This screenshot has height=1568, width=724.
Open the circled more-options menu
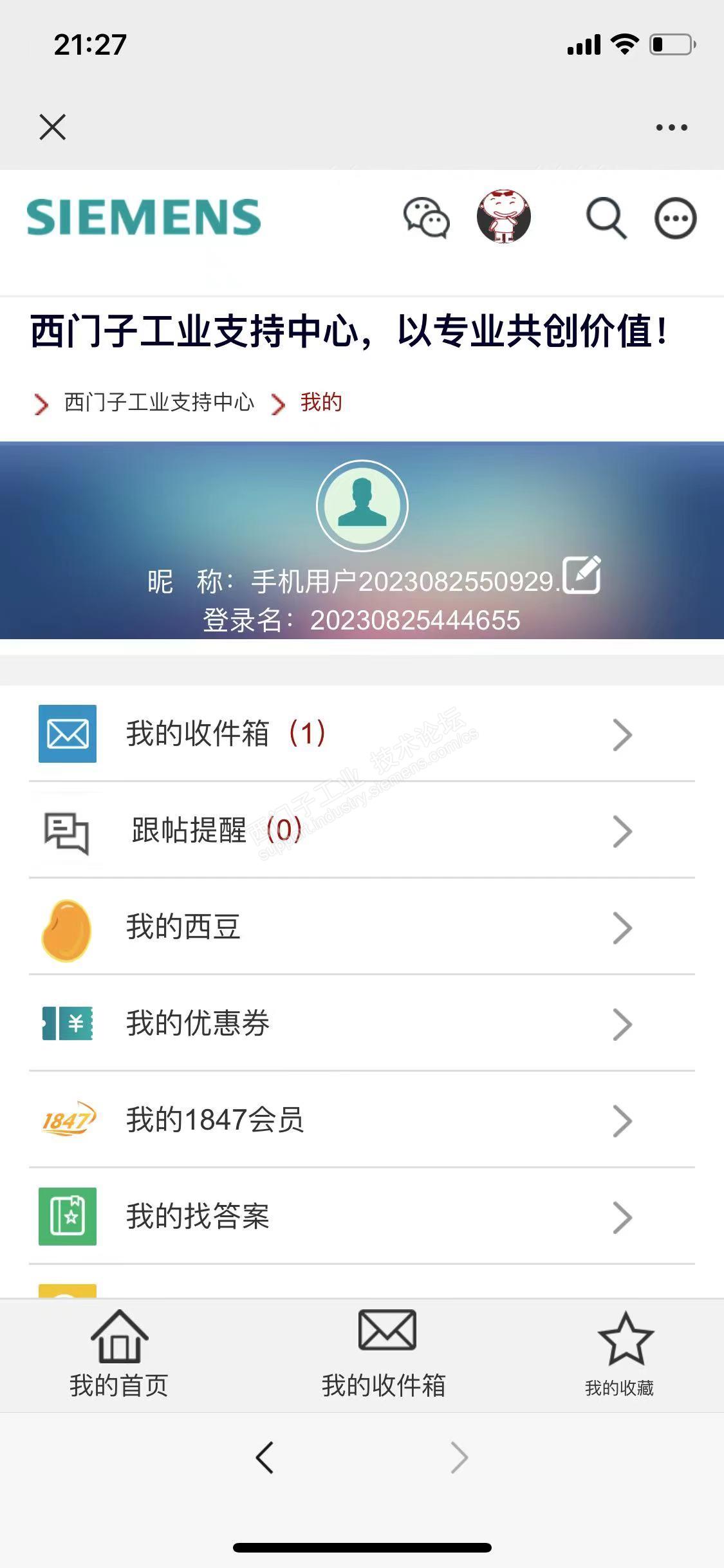click(x=675, y=219)
